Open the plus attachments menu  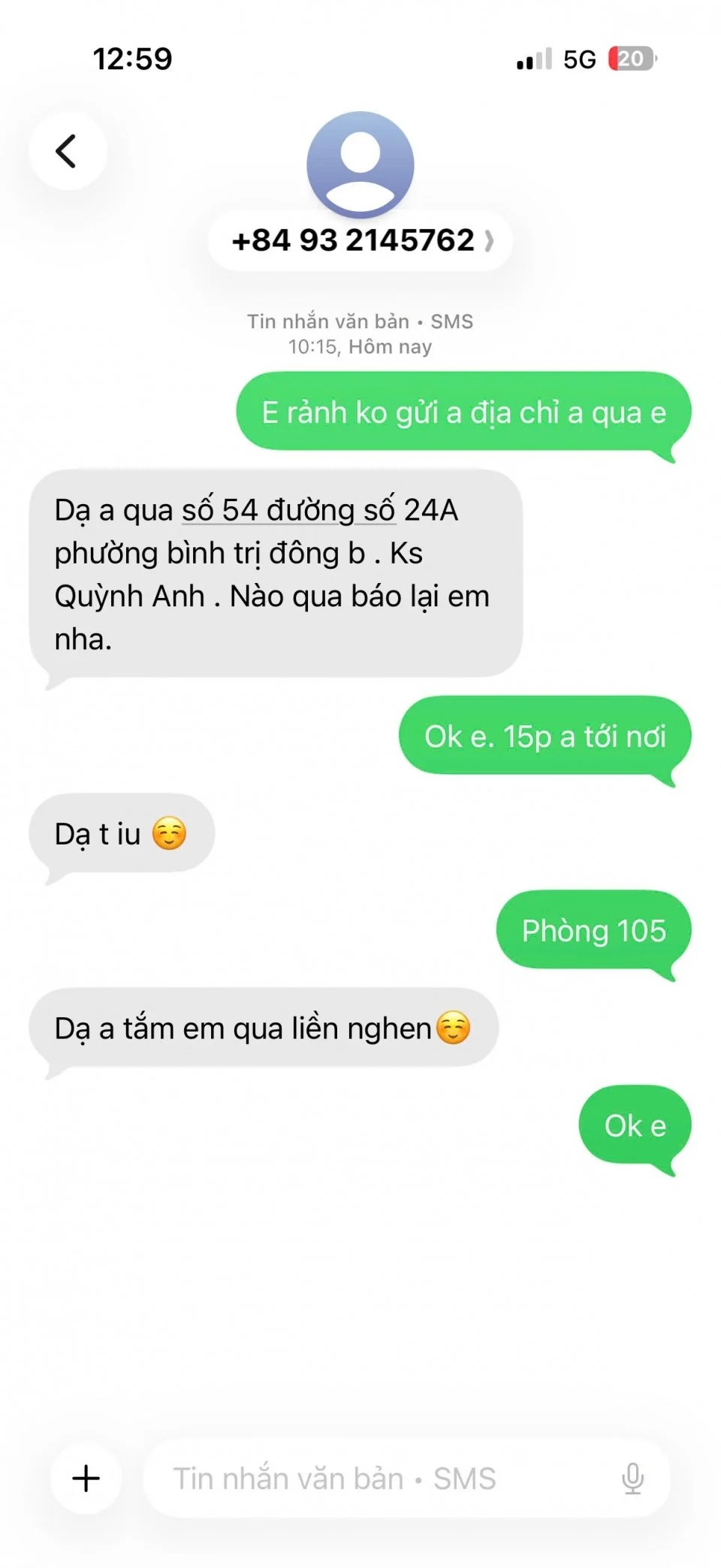tap(86, 1478)
